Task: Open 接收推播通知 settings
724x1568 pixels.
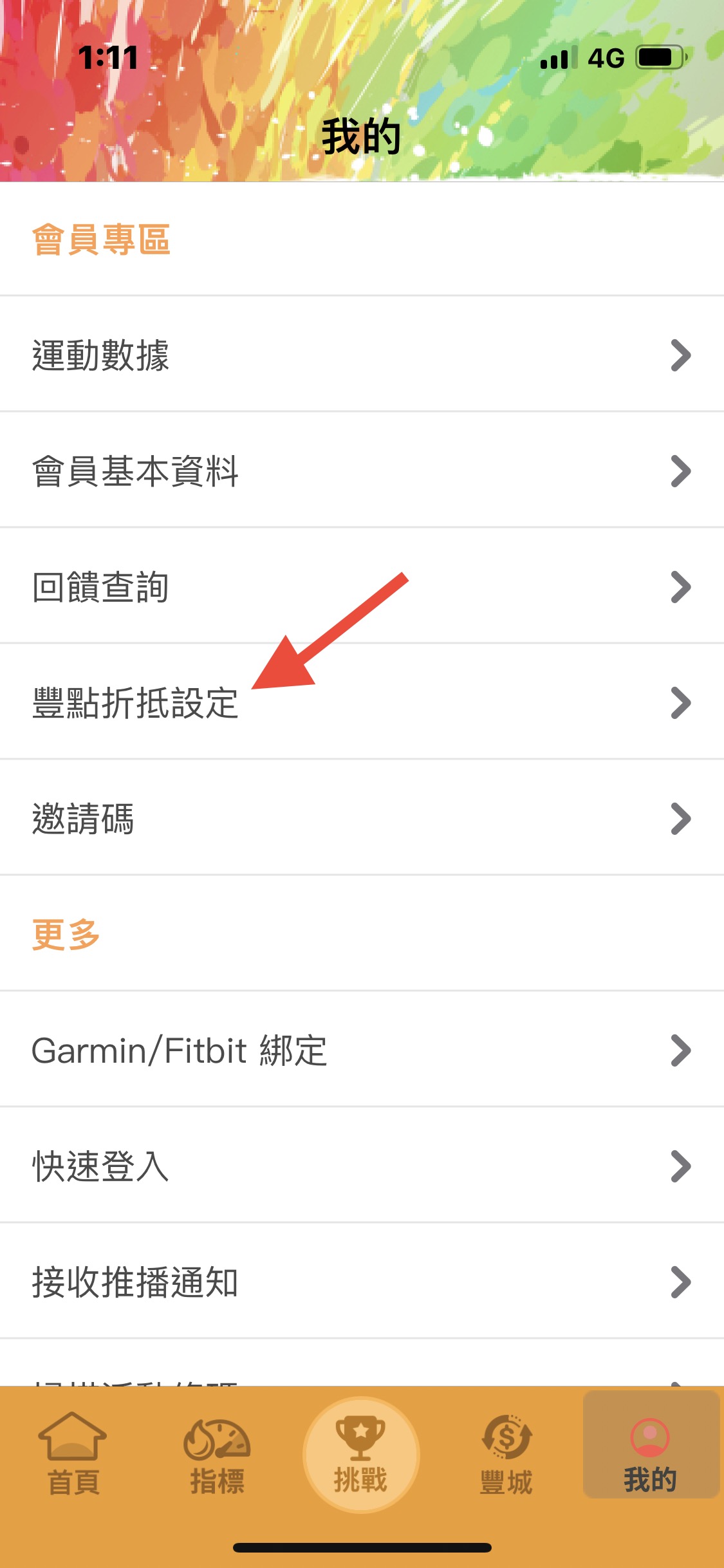Action: click(360, 1282)
